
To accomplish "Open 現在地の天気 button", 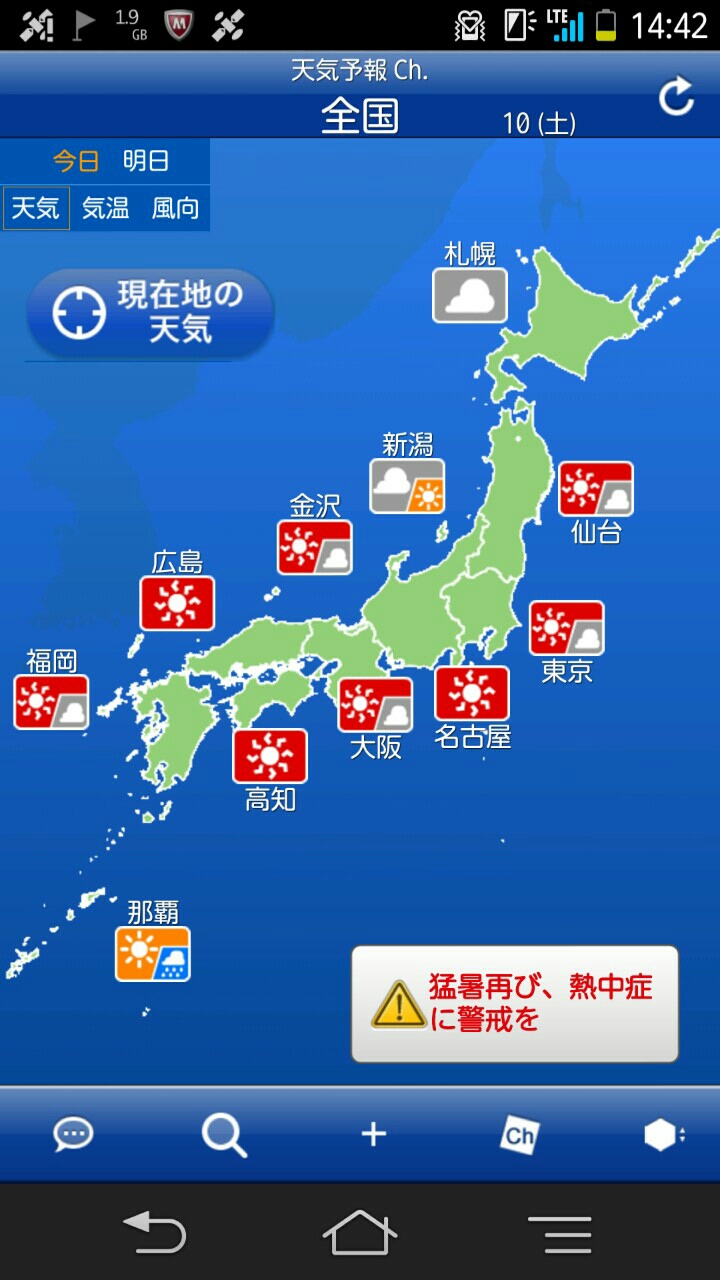I will [x=150, y=313].
